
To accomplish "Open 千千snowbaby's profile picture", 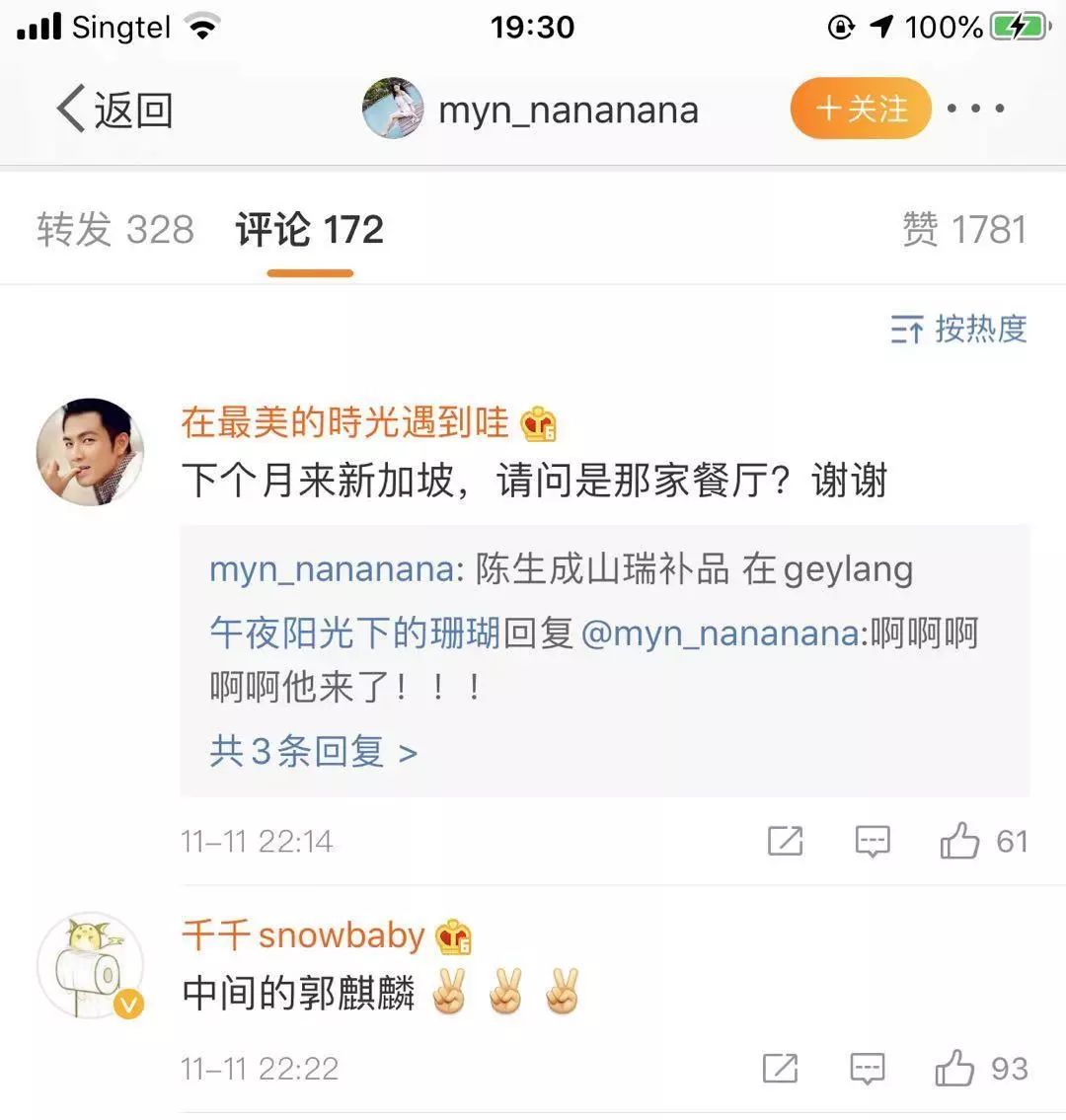I will pos(90,964).
